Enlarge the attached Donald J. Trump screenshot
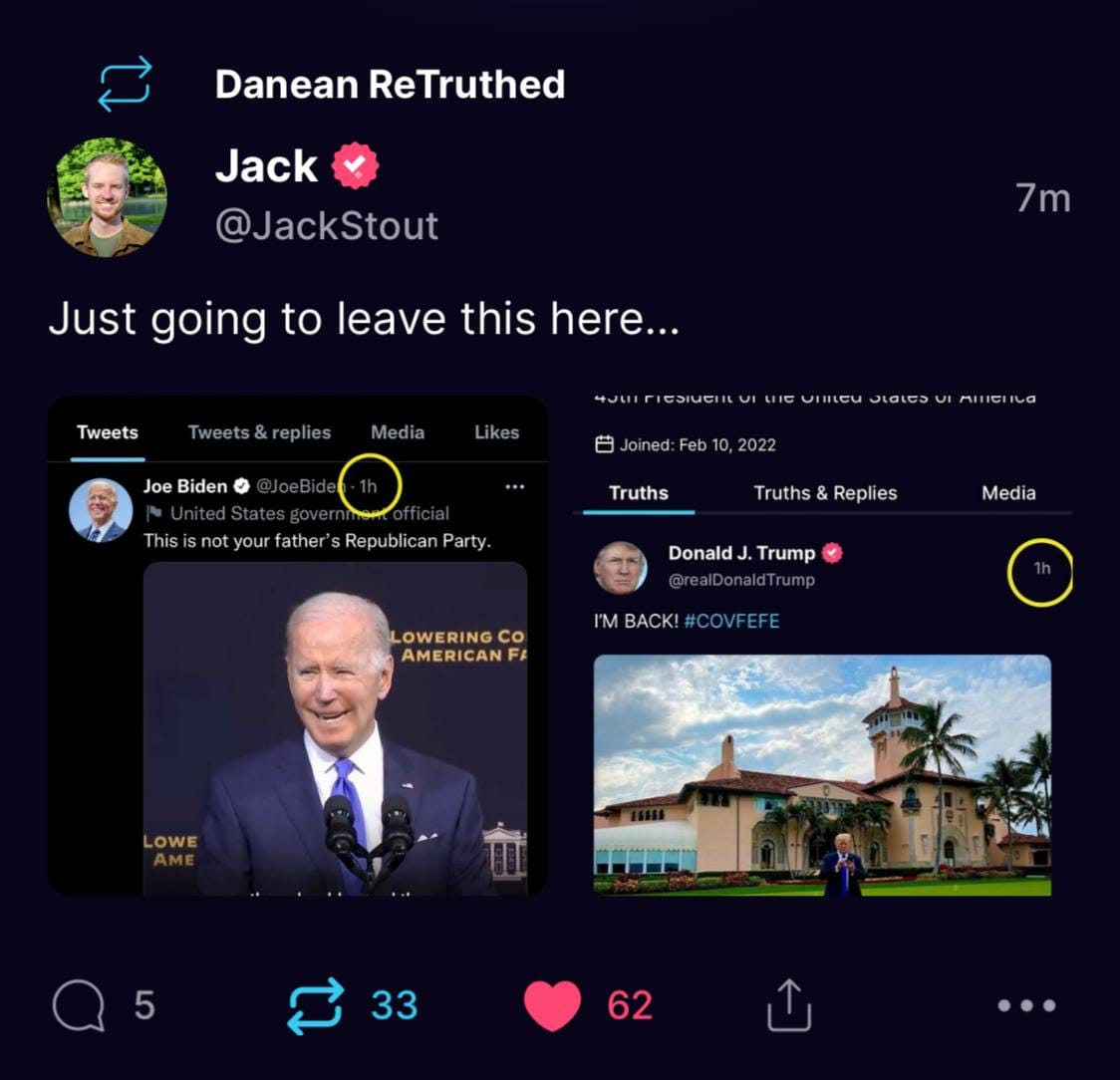This screenshot has width=1120, height=1080. (x=823, y=646)
